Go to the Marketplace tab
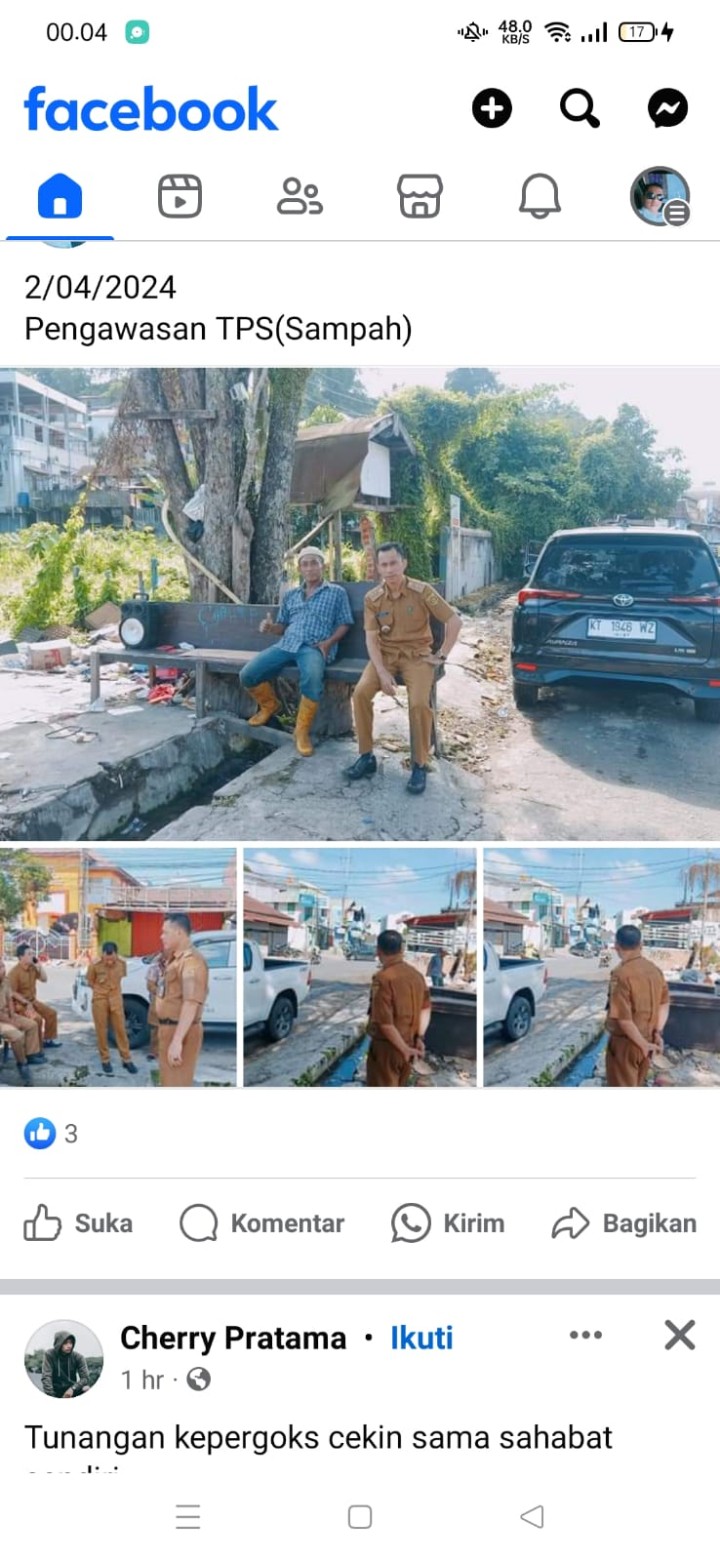Viewport: 720px width, 1561px height. click(420, 196)
